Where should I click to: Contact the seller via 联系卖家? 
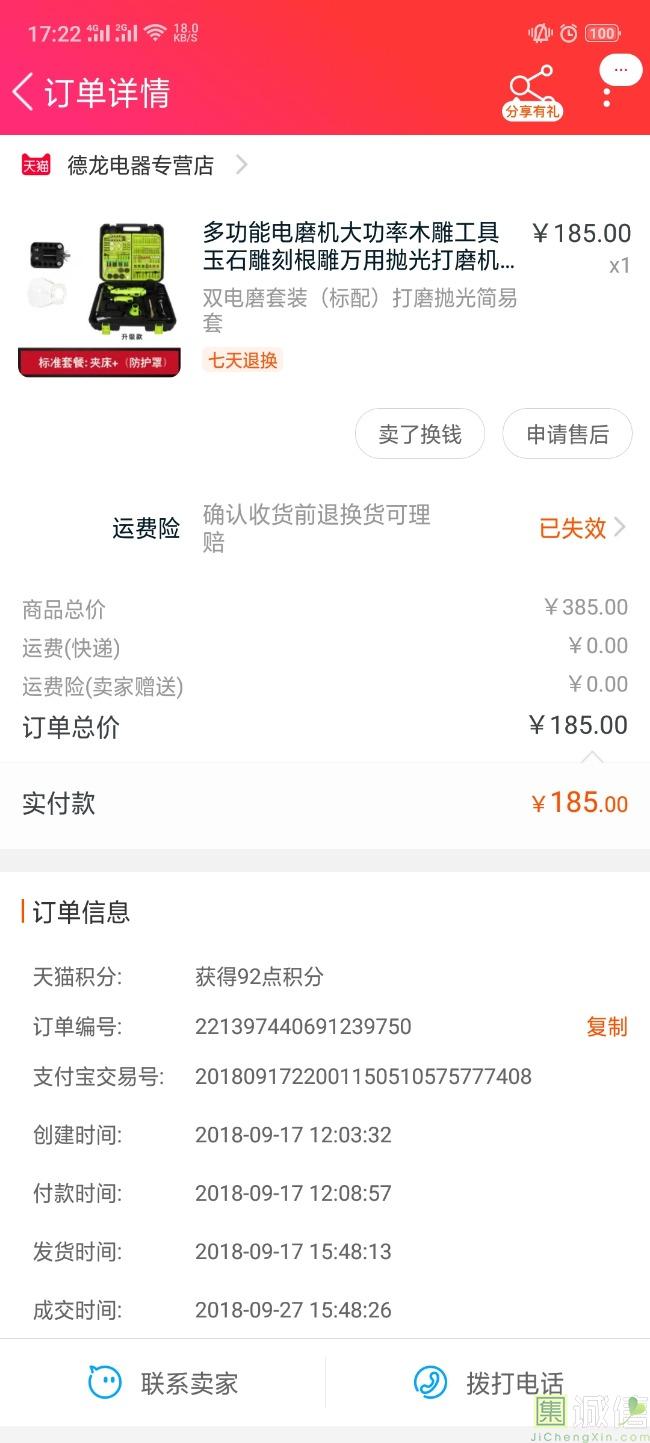tap(163, 1383)
